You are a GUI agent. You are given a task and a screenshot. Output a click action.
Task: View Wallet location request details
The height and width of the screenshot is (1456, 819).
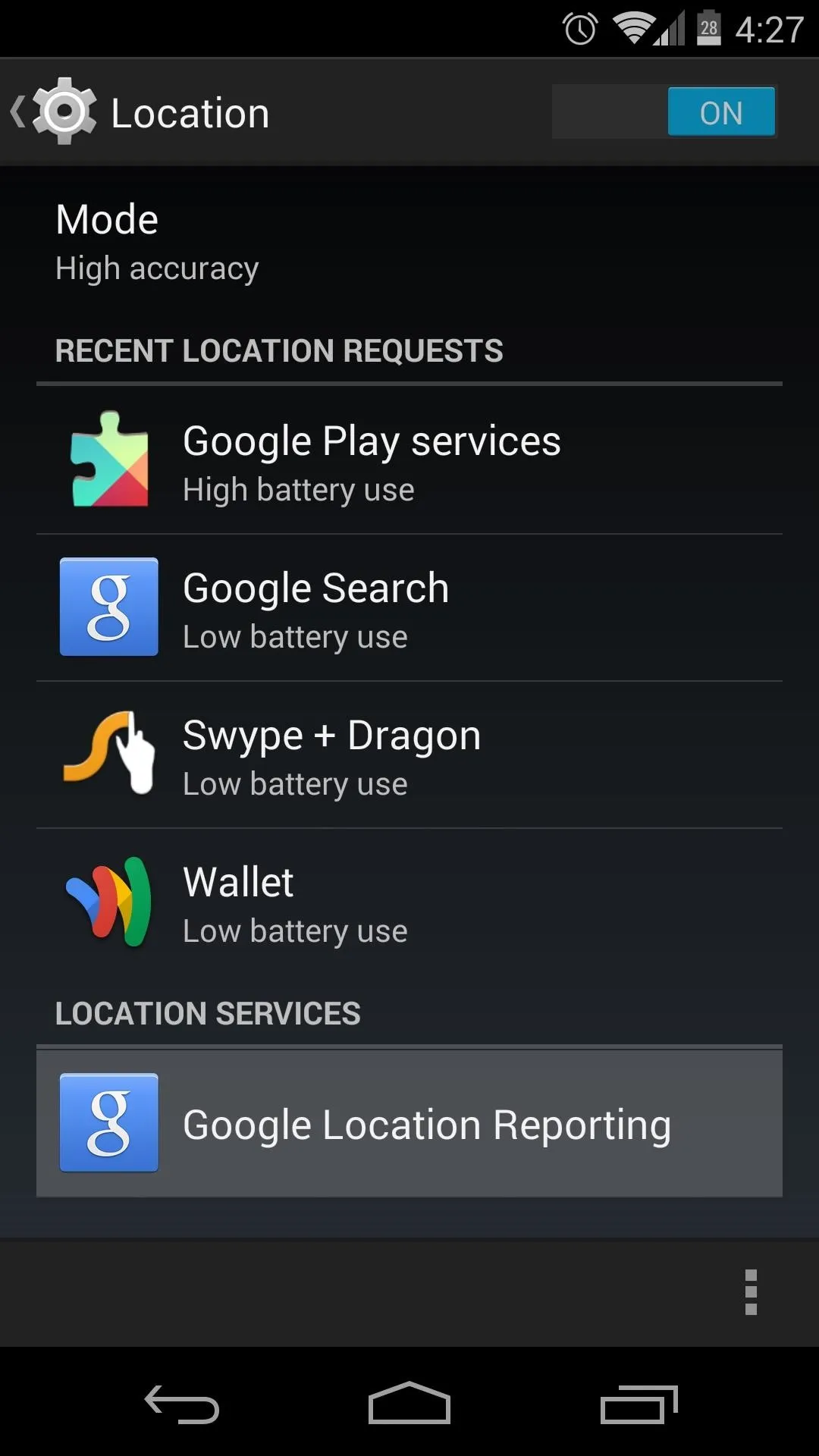point(409,902)
